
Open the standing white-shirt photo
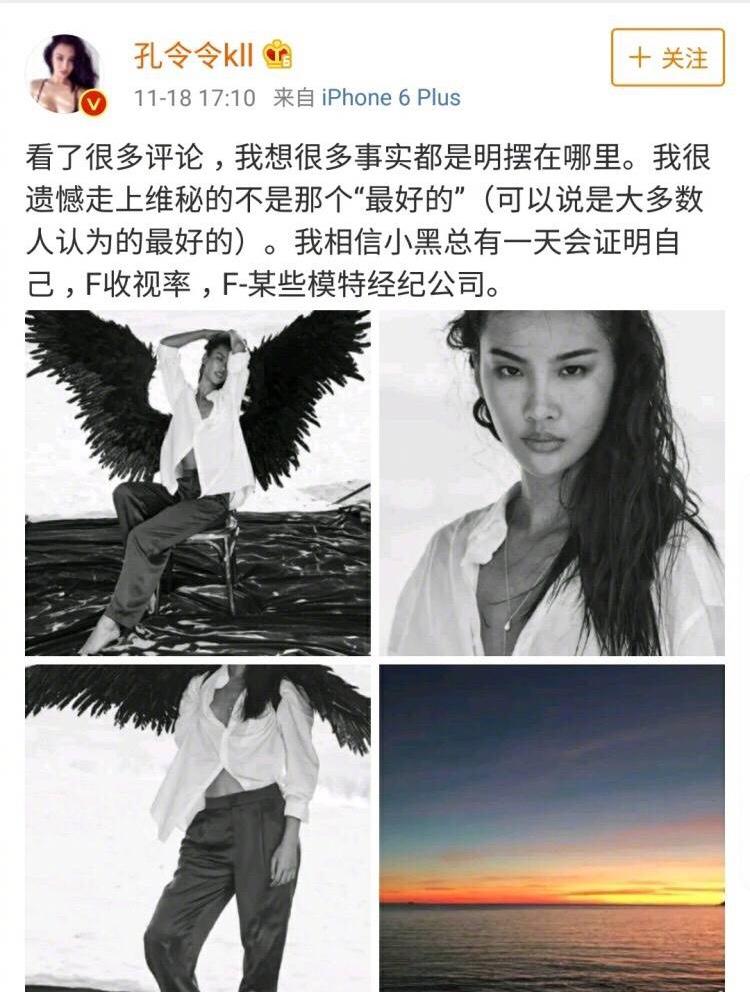pos(197,827)
